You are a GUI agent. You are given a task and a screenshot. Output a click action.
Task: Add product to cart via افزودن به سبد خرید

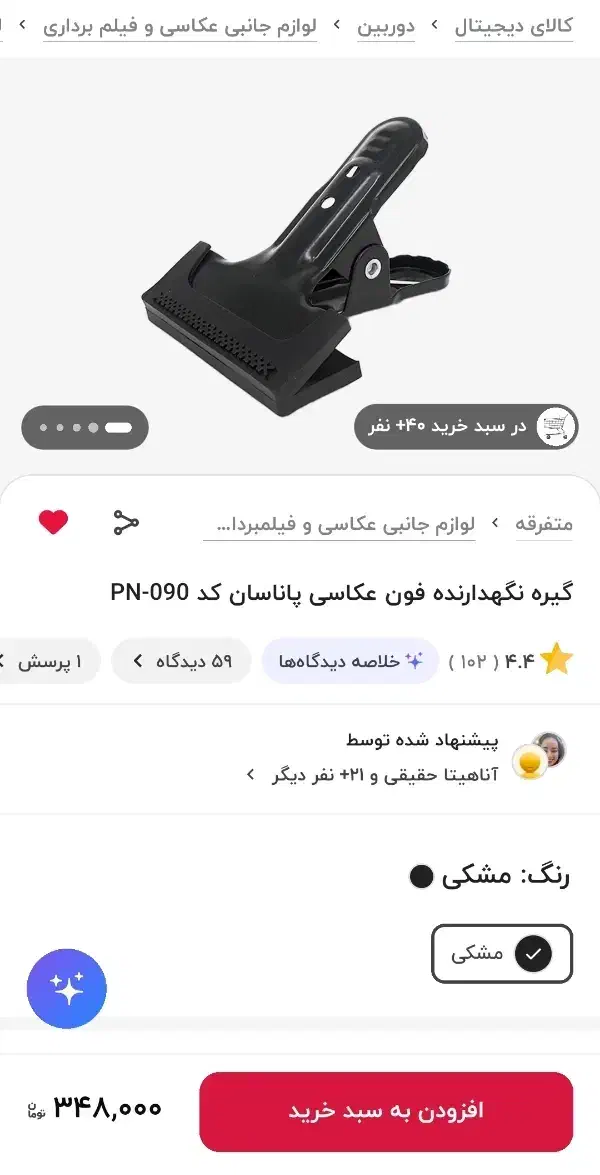[x=386, y=1111]
